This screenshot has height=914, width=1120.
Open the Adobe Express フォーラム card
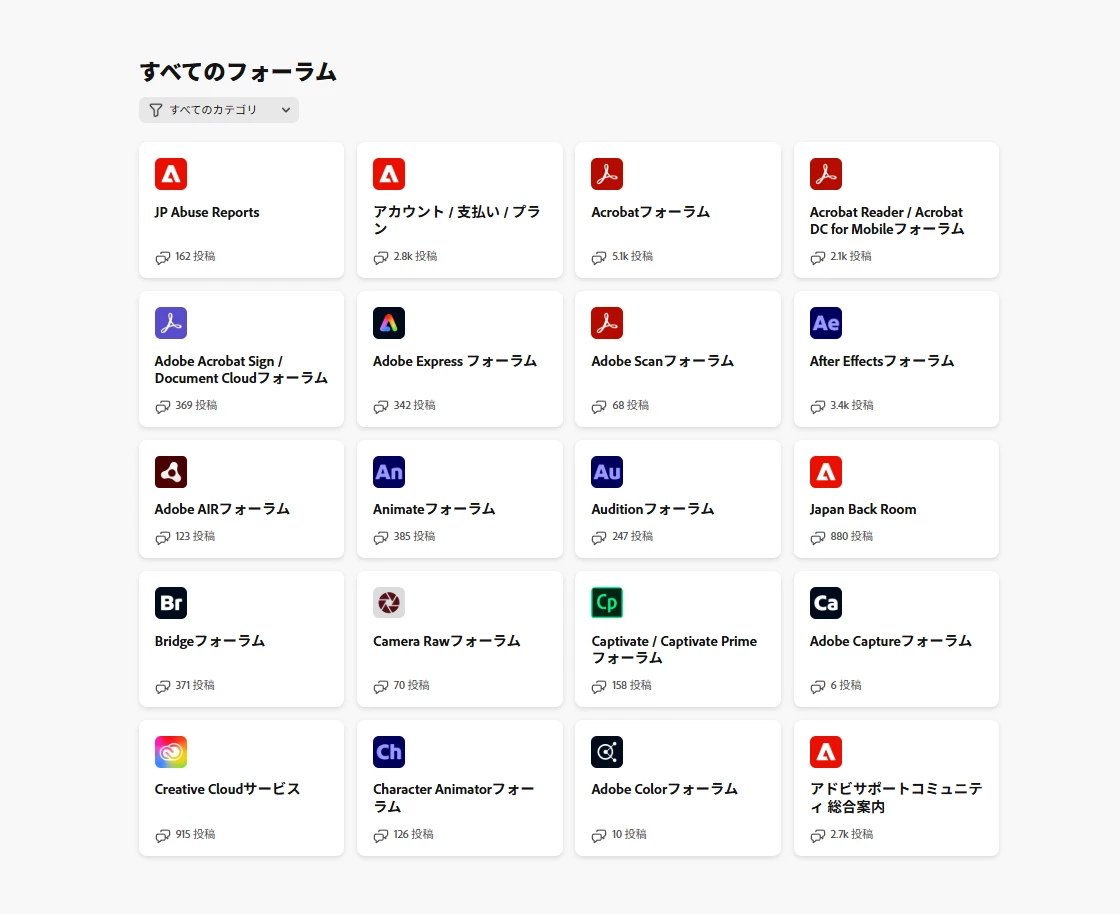[x=455, y=361]
